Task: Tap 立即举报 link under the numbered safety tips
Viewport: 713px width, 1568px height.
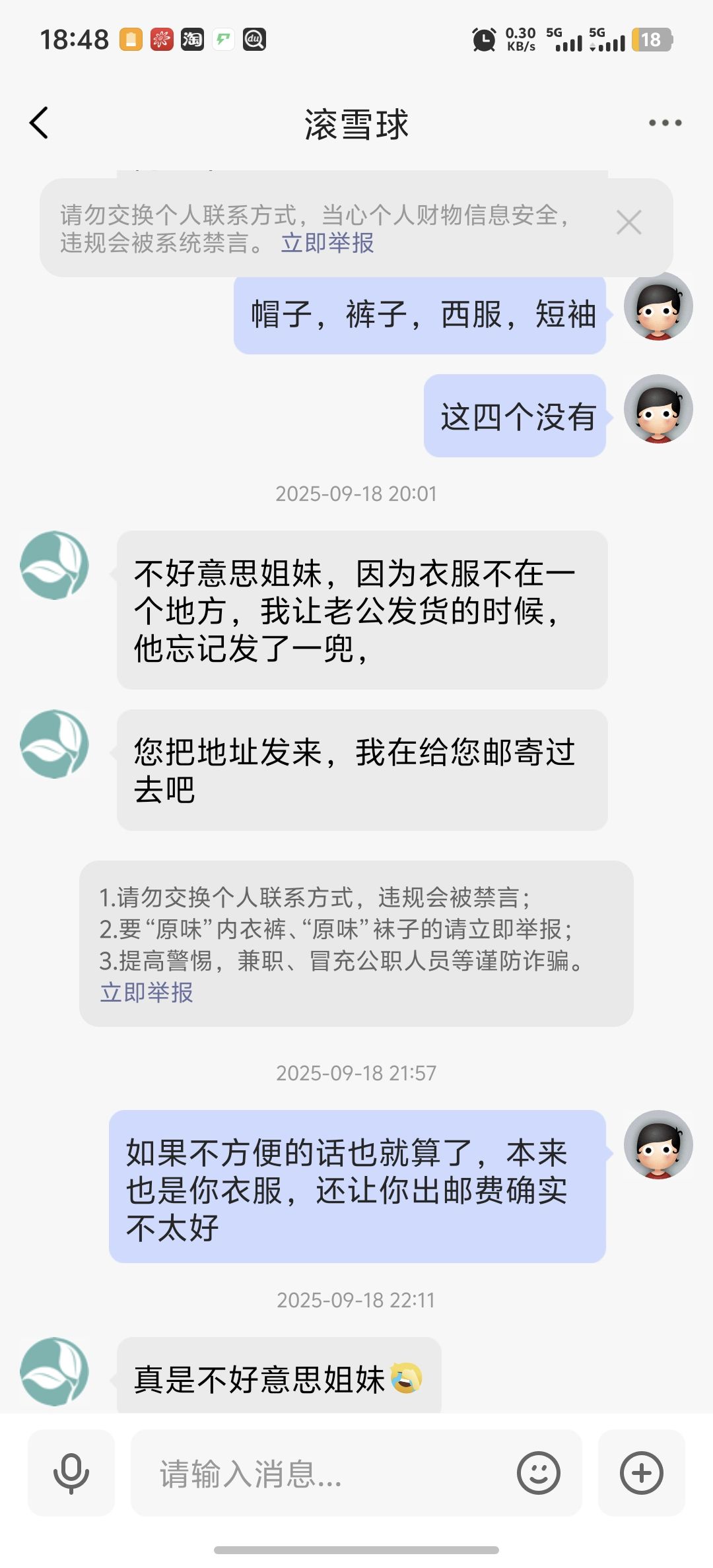Action: pyautogui.click(x=147, y=993)
